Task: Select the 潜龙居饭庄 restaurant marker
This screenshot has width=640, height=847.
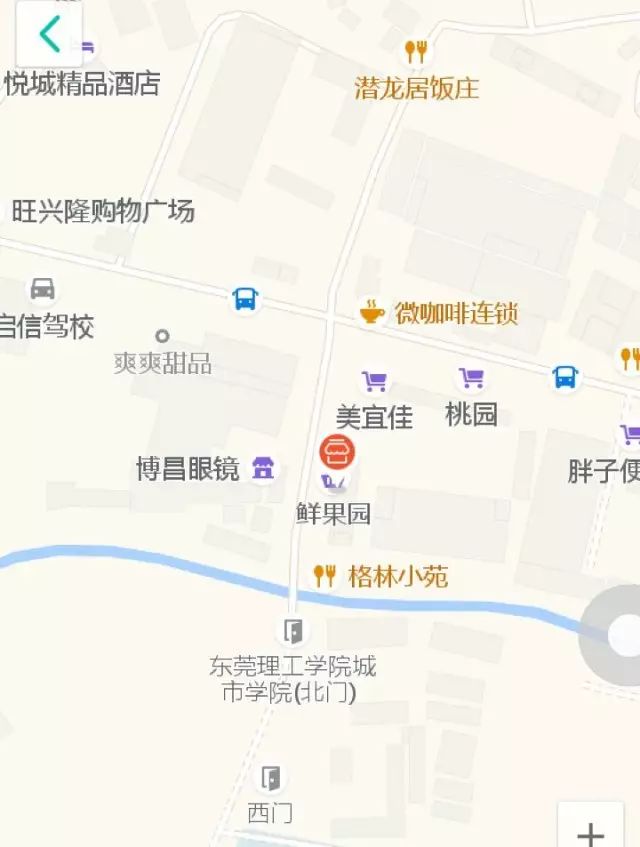Action: [x=415, y=52]
